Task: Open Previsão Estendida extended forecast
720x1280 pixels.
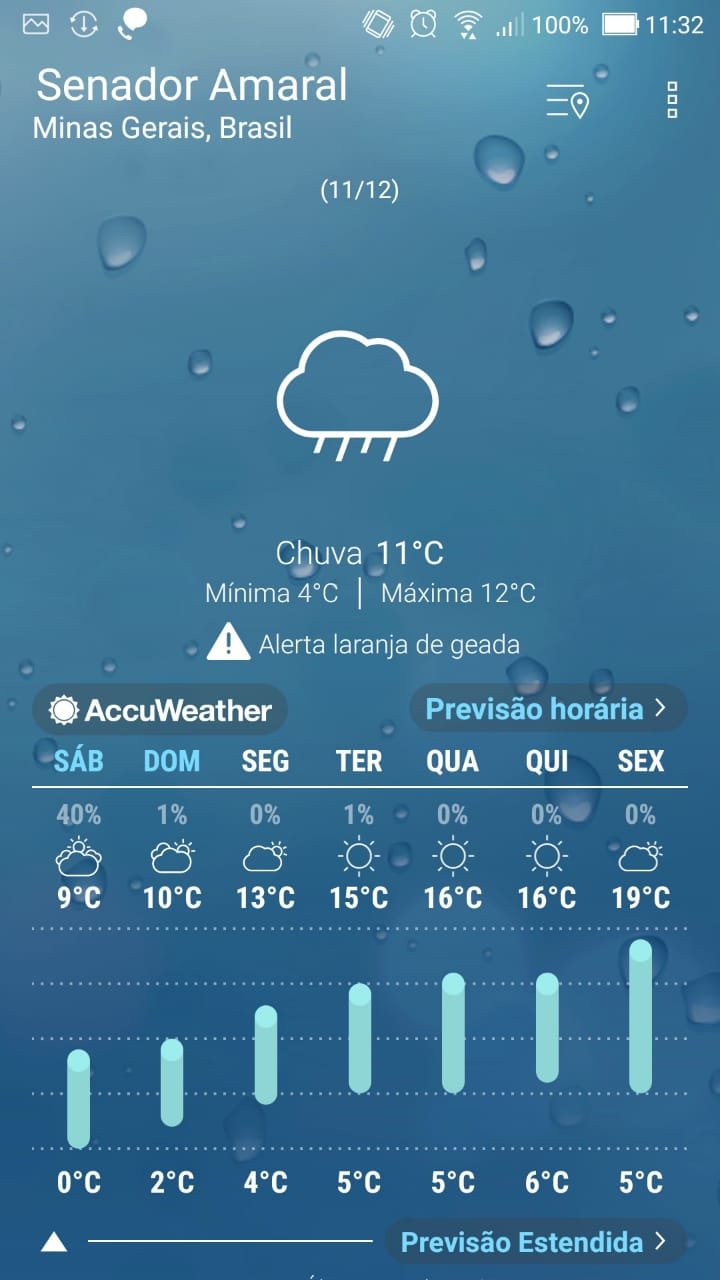Action: click(x=535, y=1242)
